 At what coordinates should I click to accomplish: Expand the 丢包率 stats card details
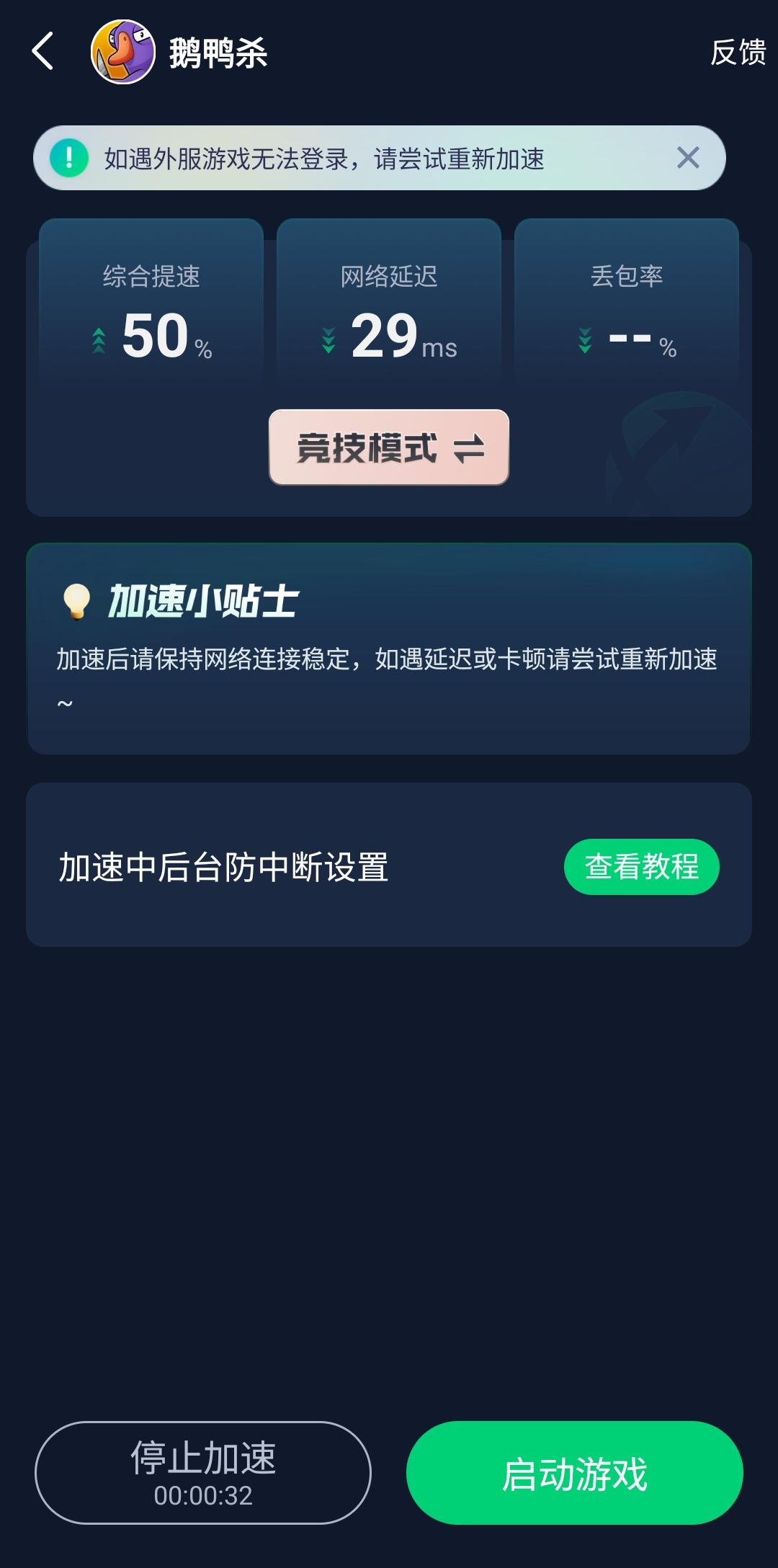627,299
